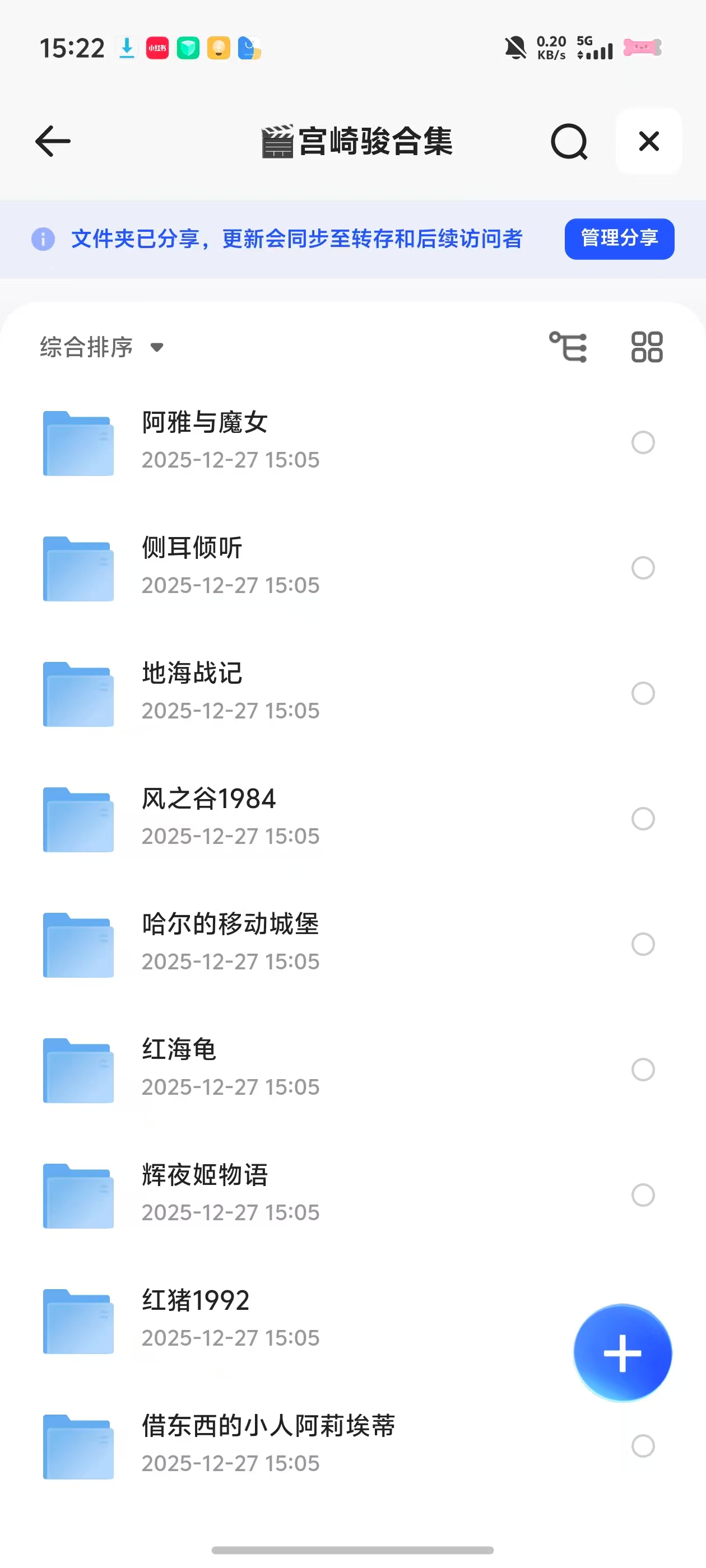The height and width of the screenshot is (1568, 706).
Task: Check the 红海龟 folder selection circle
Action: (642, 1070)
